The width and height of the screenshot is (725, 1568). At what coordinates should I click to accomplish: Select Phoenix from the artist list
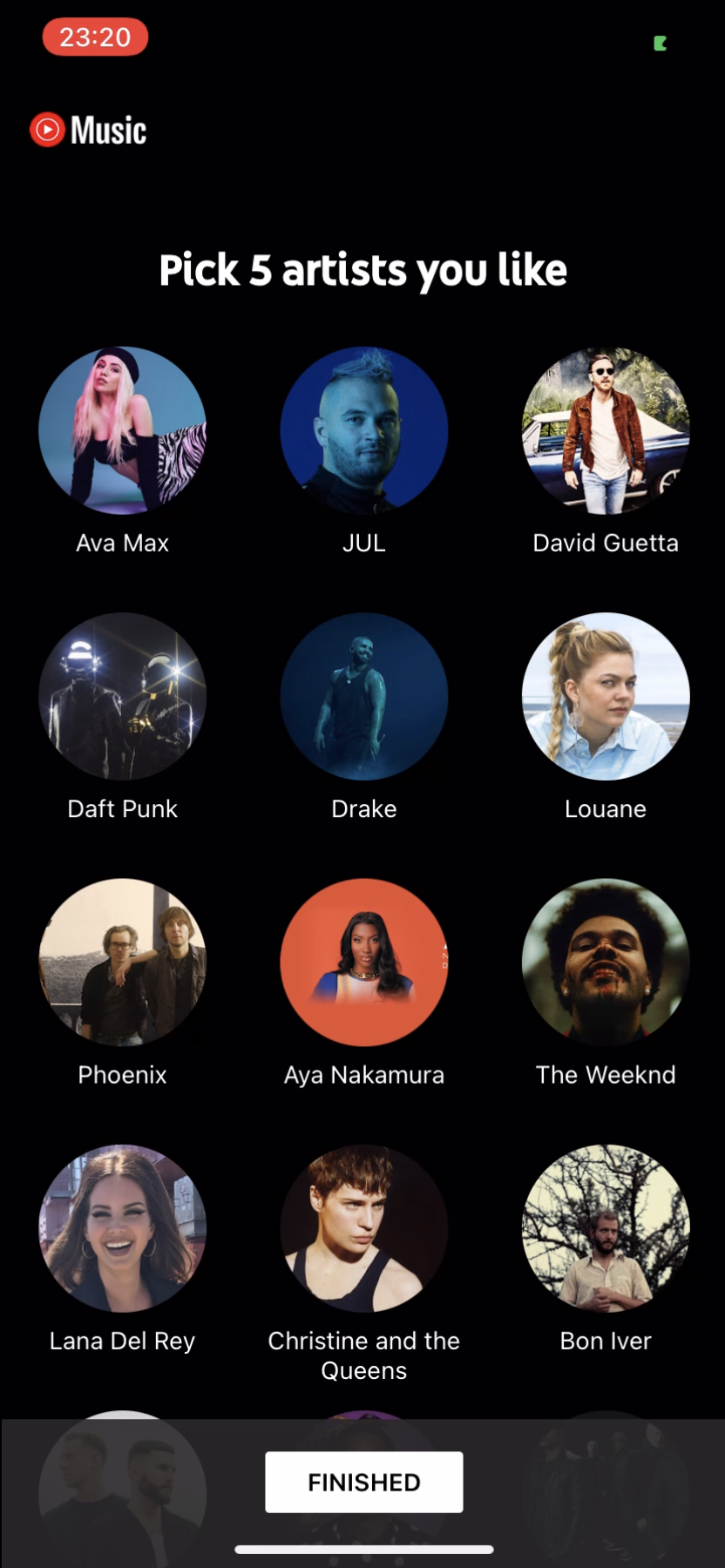point(122,963)
